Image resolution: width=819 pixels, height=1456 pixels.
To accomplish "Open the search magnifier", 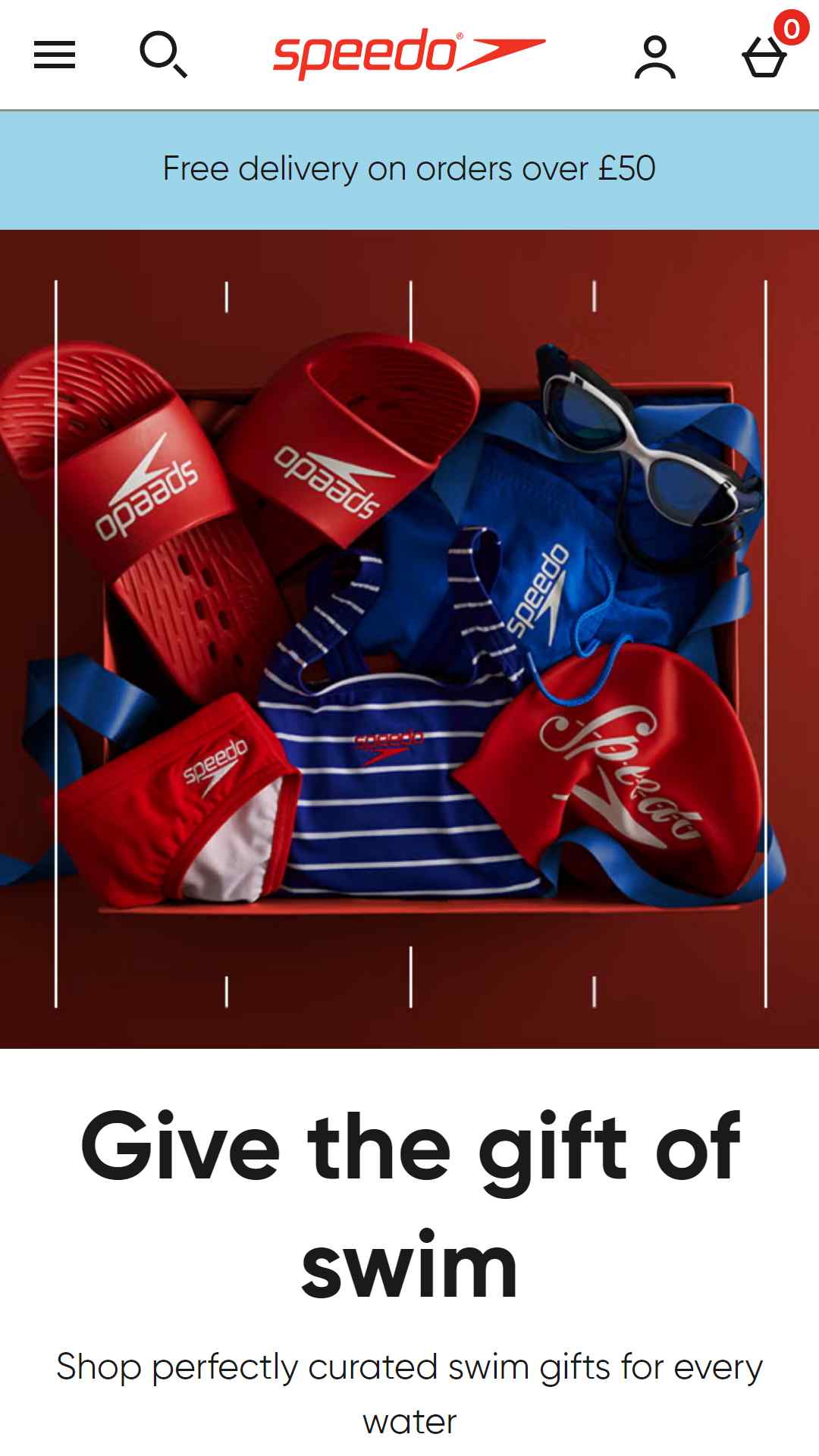I will 163,55.
